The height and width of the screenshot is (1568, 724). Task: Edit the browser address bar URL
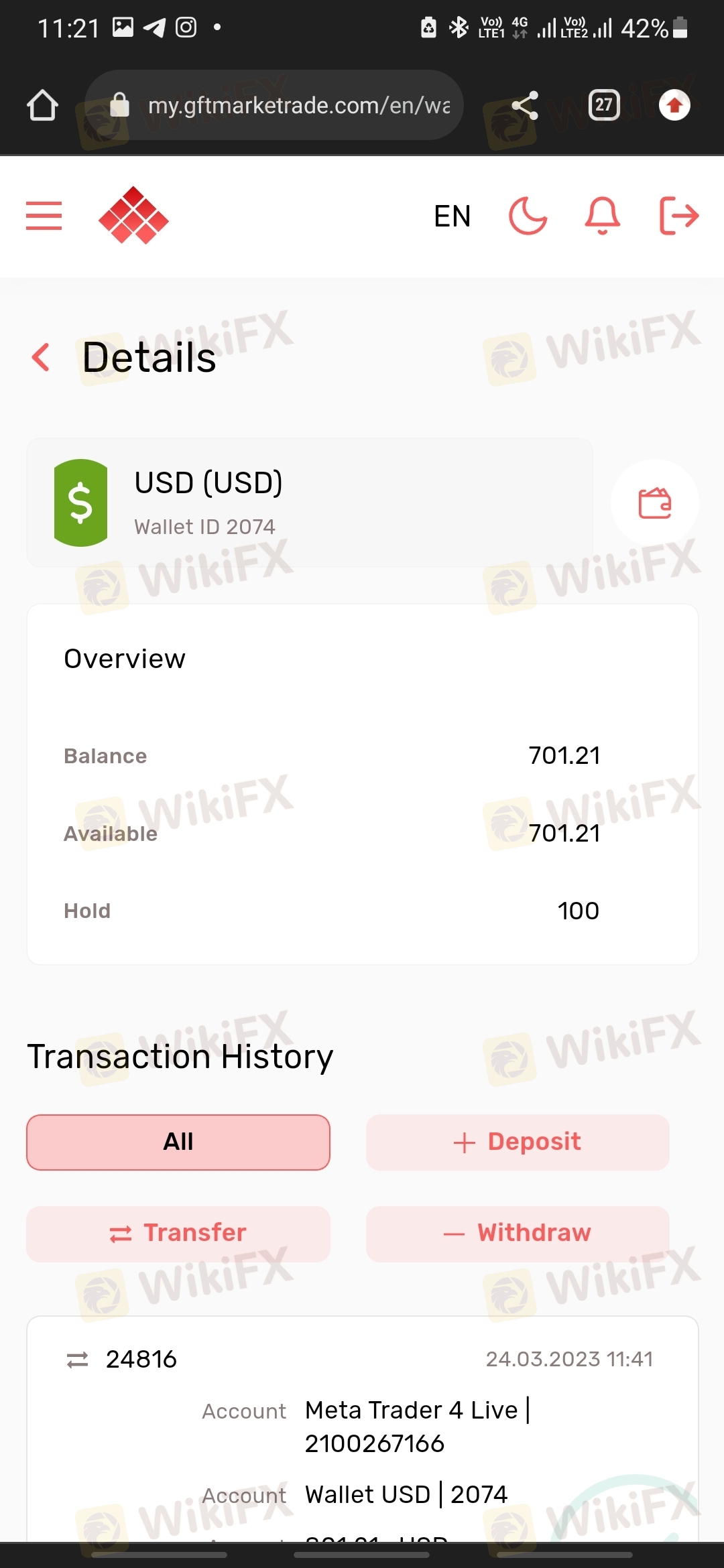[274, 105]
